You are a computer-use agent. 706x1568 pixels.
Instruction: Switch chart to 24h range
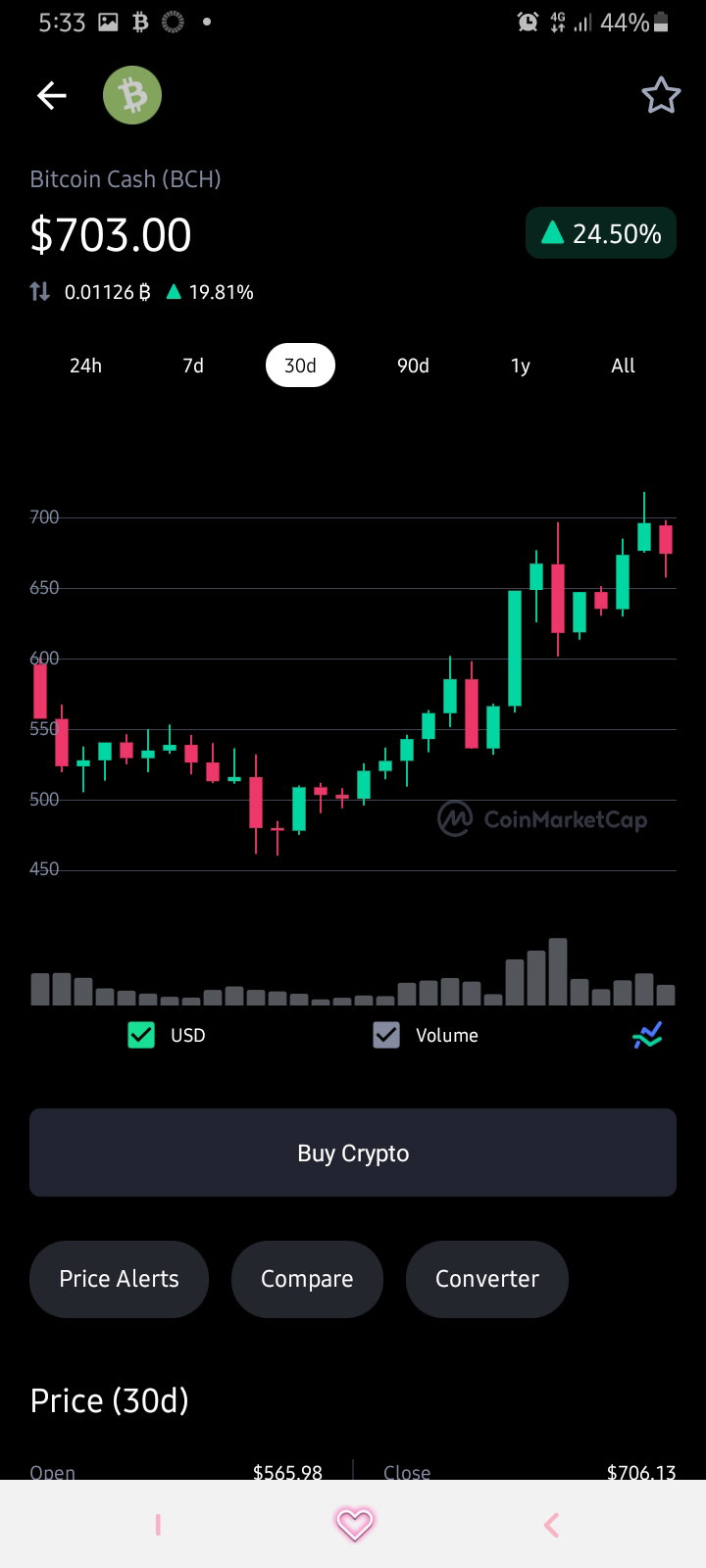click(85, 366)
